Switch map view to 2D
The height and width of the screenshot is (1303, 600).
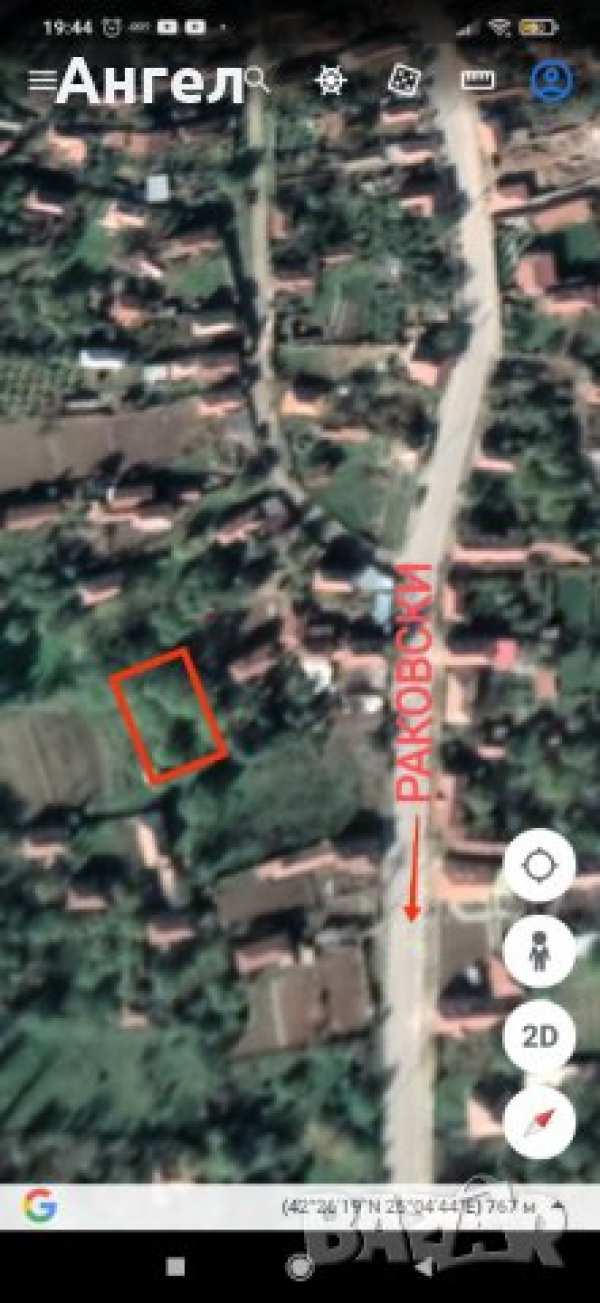tap(539, 1035)
